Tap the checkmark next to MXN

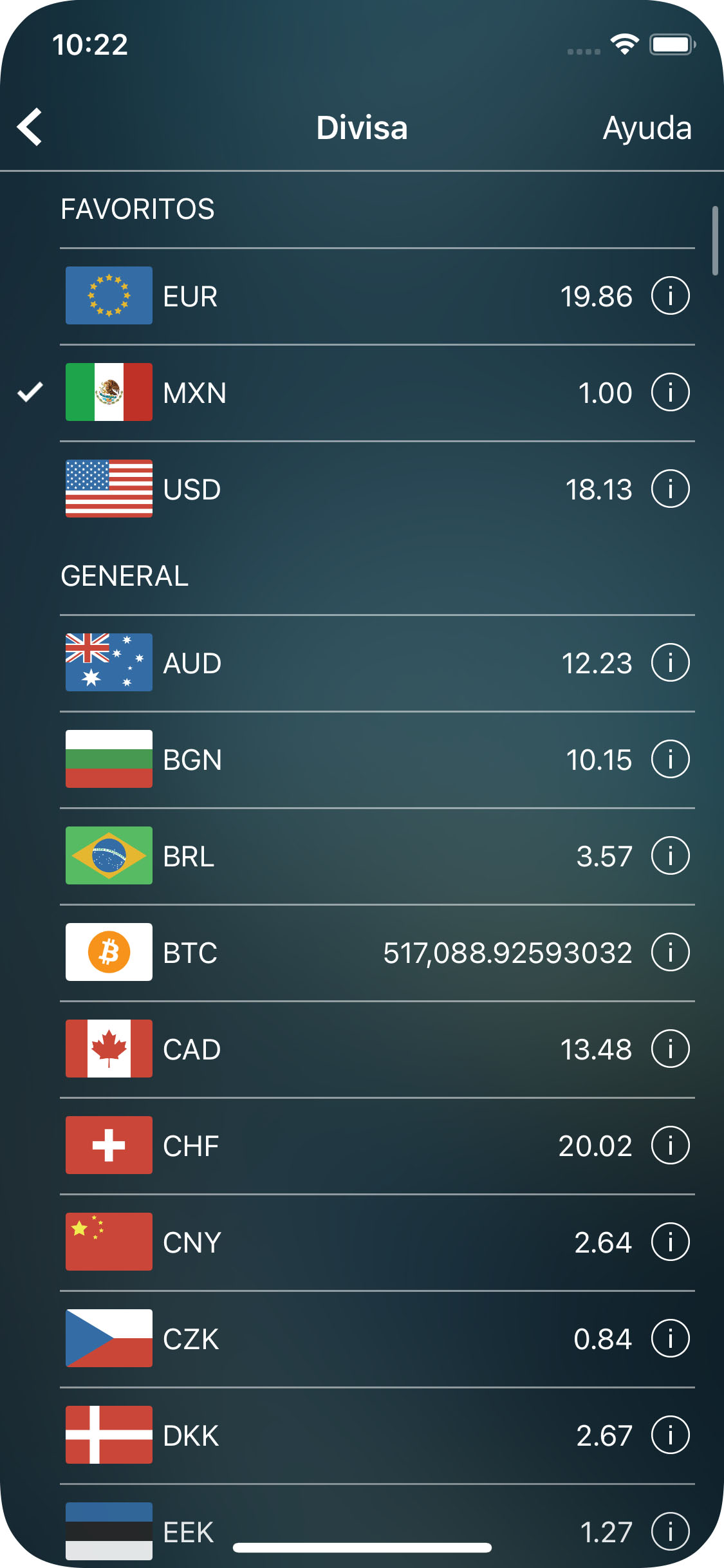point(28,393)
